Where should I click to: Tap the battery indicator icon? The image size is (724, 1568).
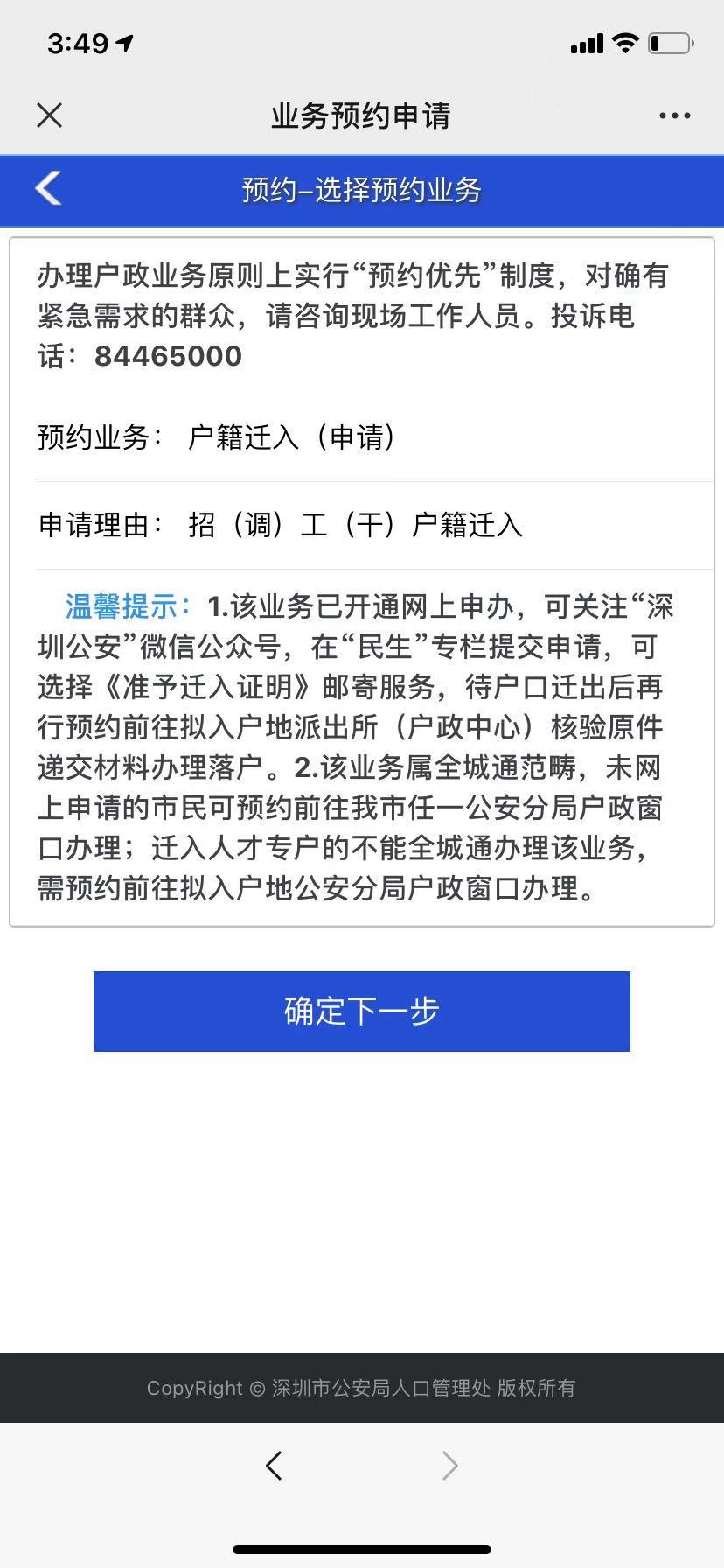[667, 41]
